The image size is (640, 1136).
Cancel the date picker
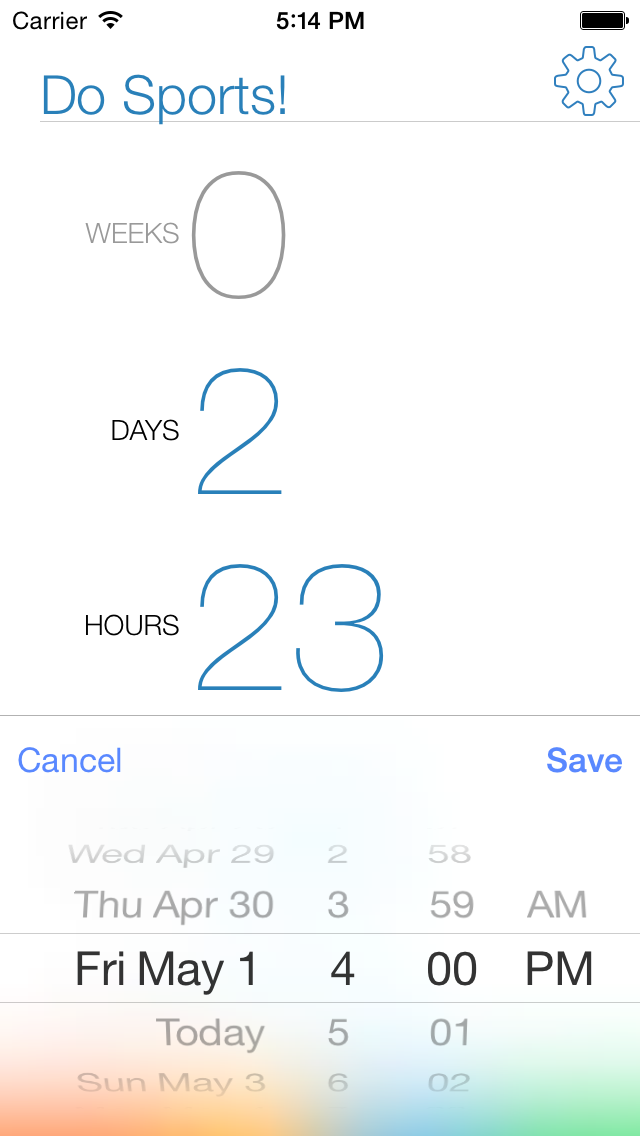[70, 761]
